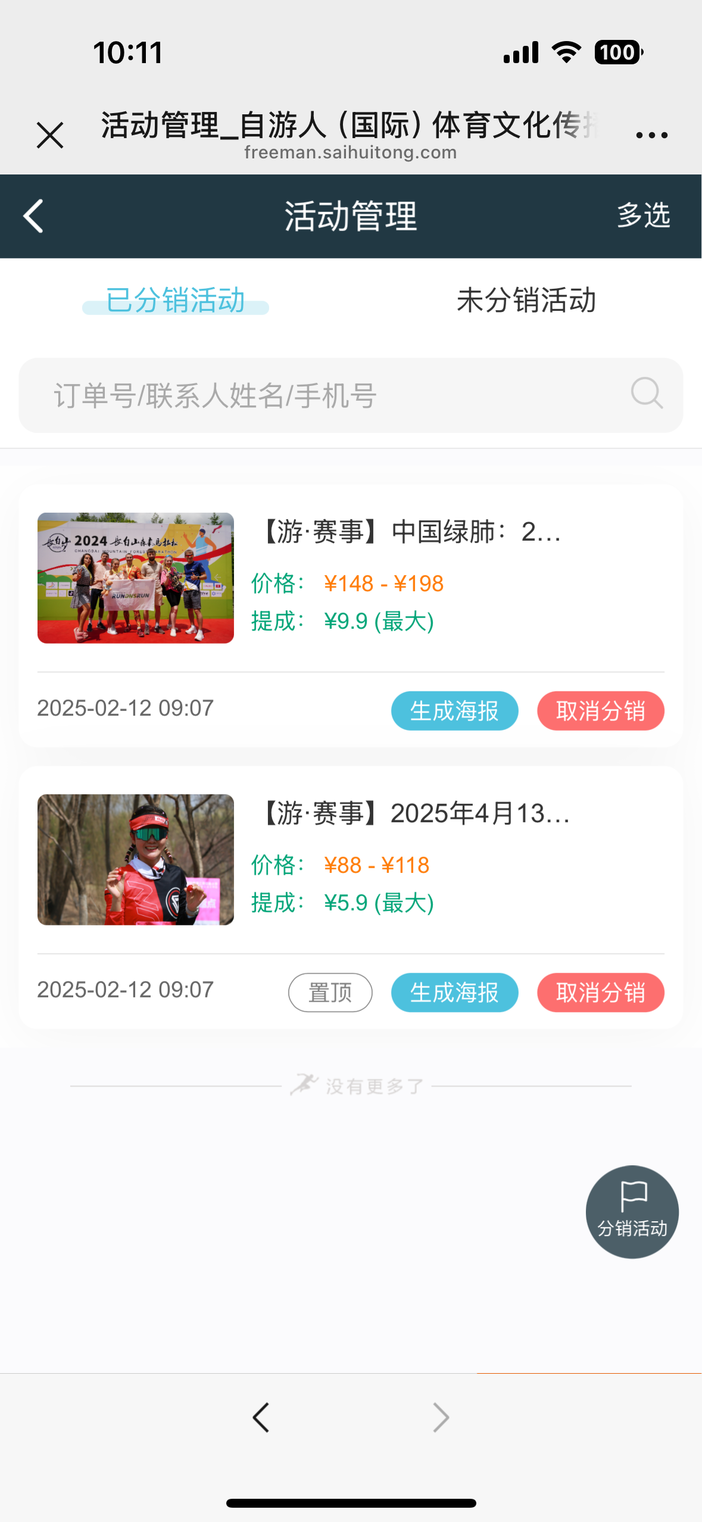The width and height of the screenshot is (702, 1522).
Task: Switch to the 未分销活动 tab
Action: 526,300
